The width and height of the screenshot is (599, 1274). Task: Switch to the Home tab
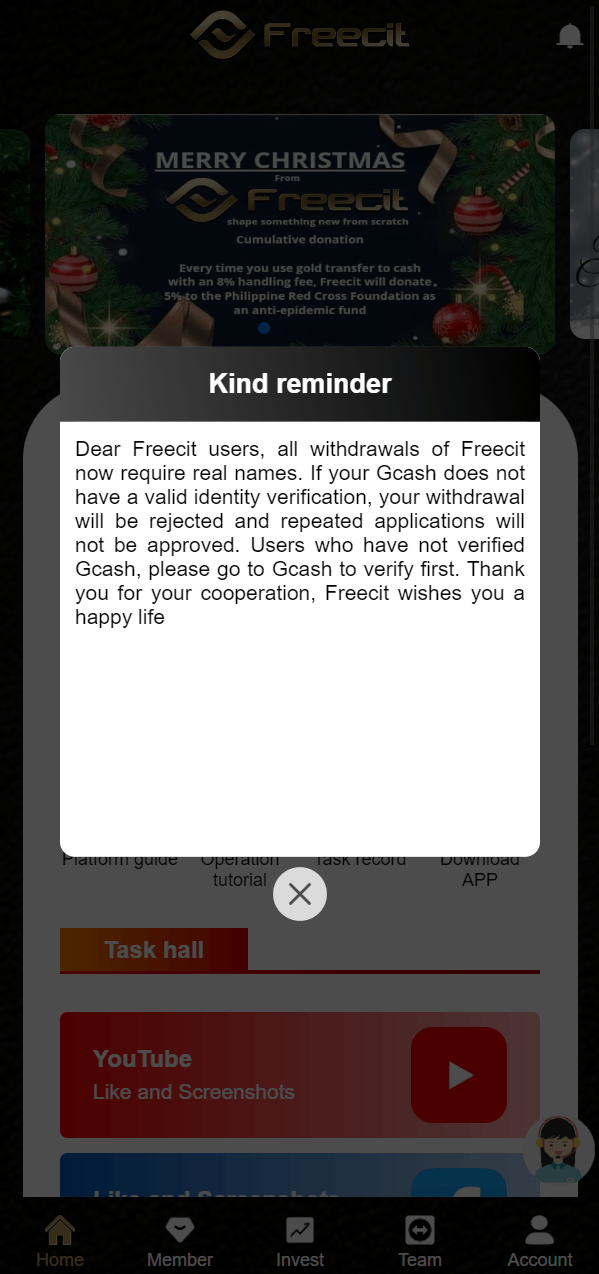[60, 1240]
